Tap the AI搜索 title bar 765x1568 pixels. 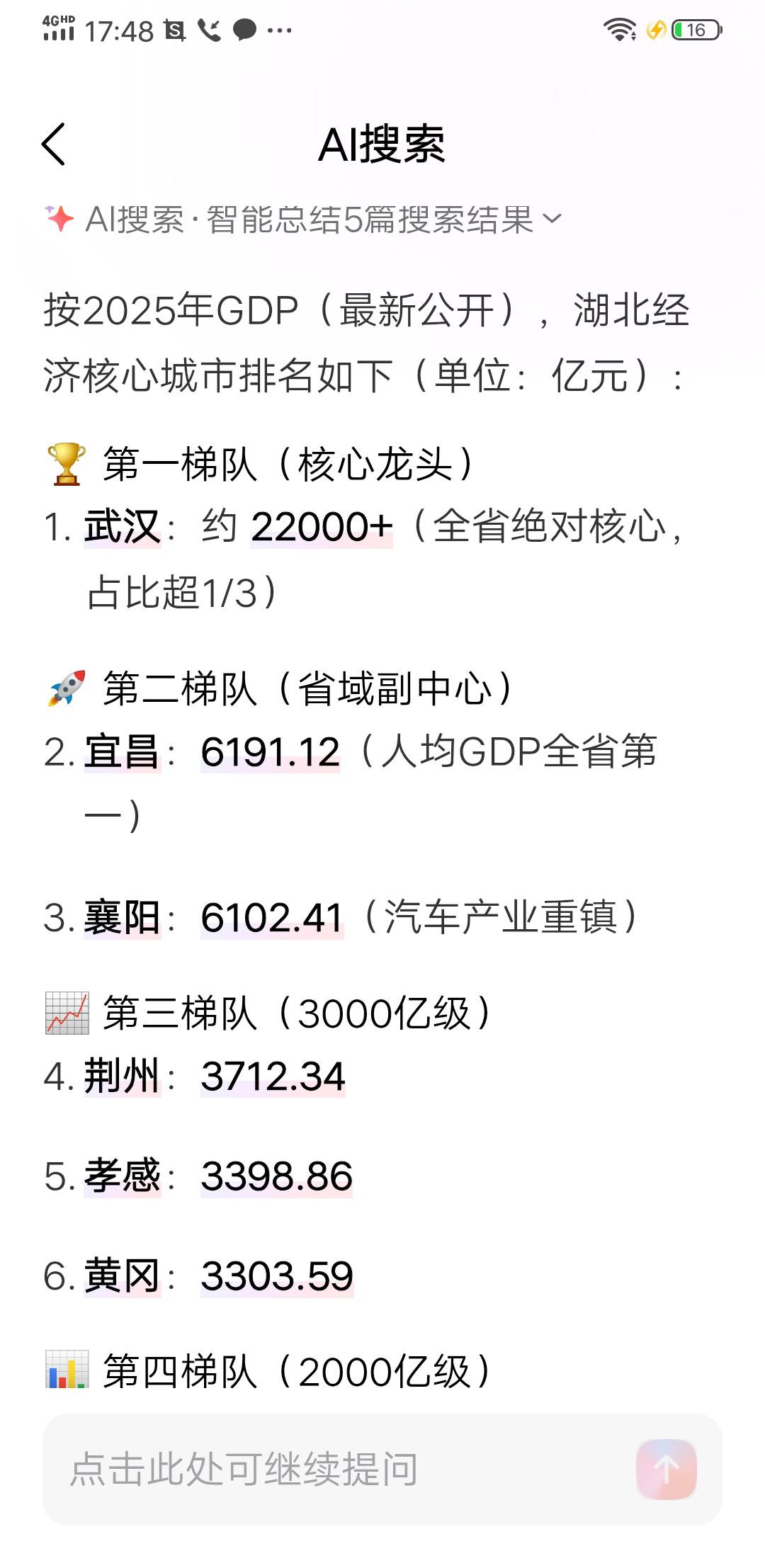[382, 144]
